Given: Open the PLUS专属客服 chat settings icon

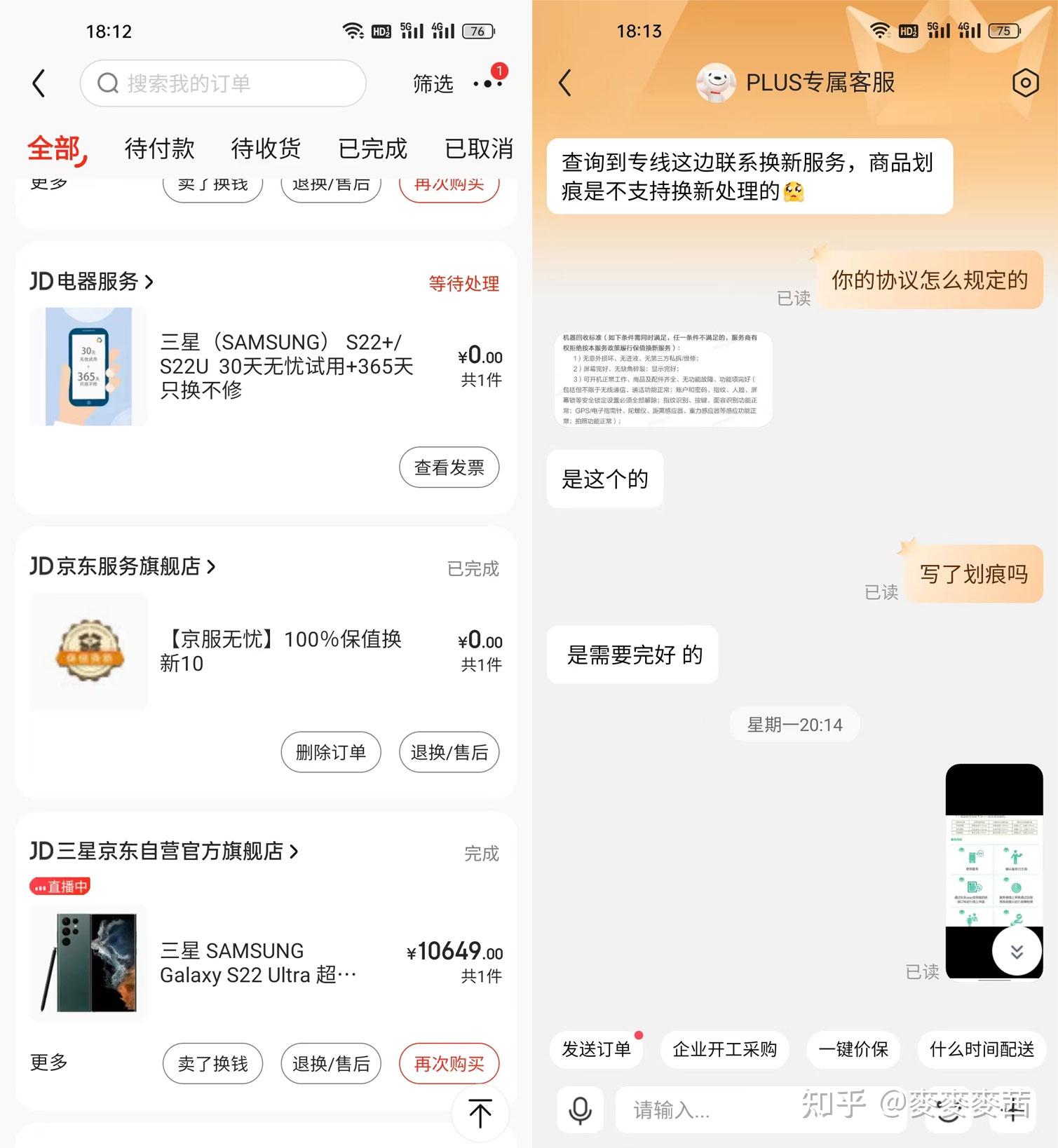Looking at the screenshot, I should coord(1025,83).
